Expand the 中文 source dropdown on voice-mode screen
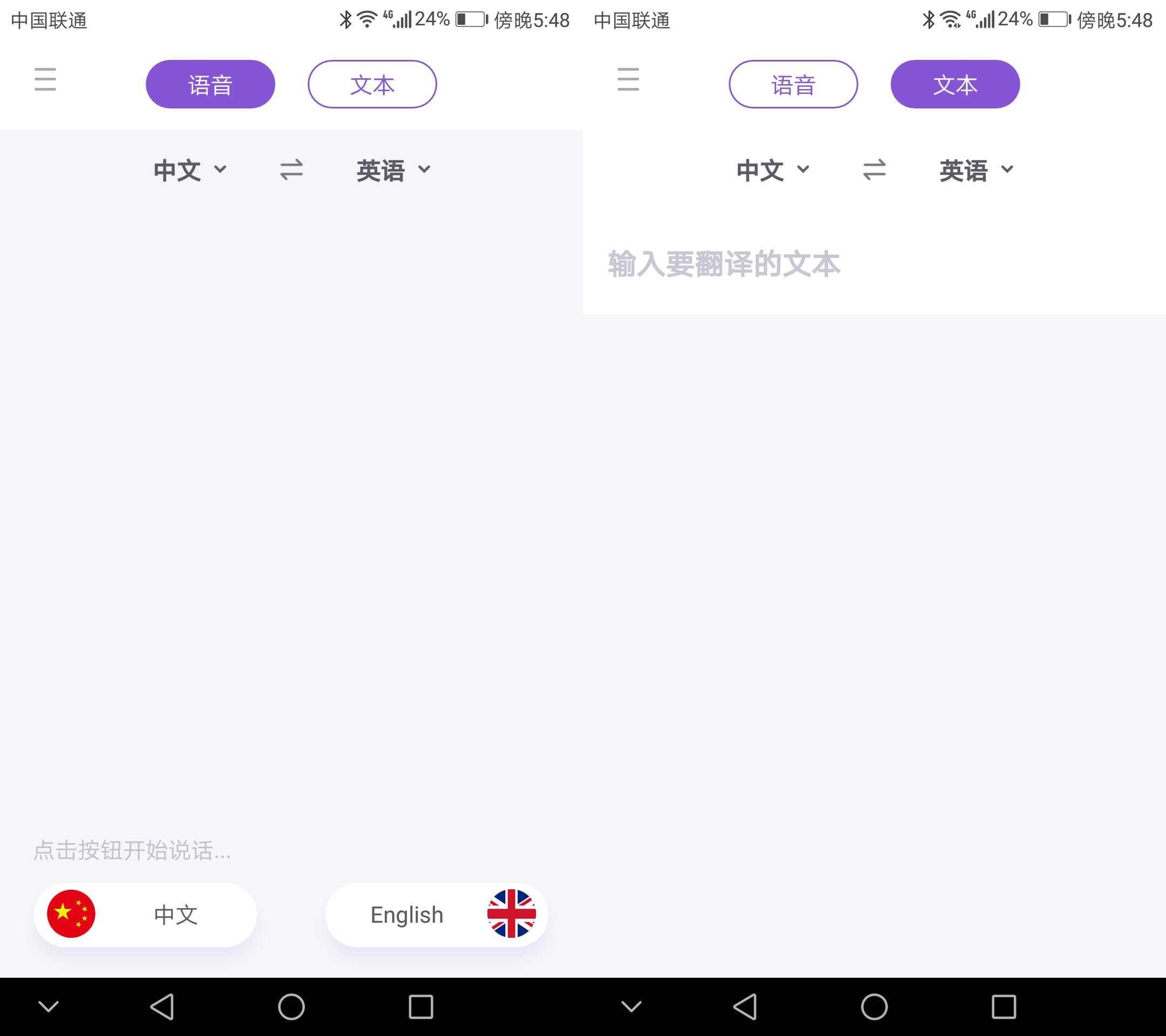The width and height of the screenshot is (1166, 1036). 190,170
